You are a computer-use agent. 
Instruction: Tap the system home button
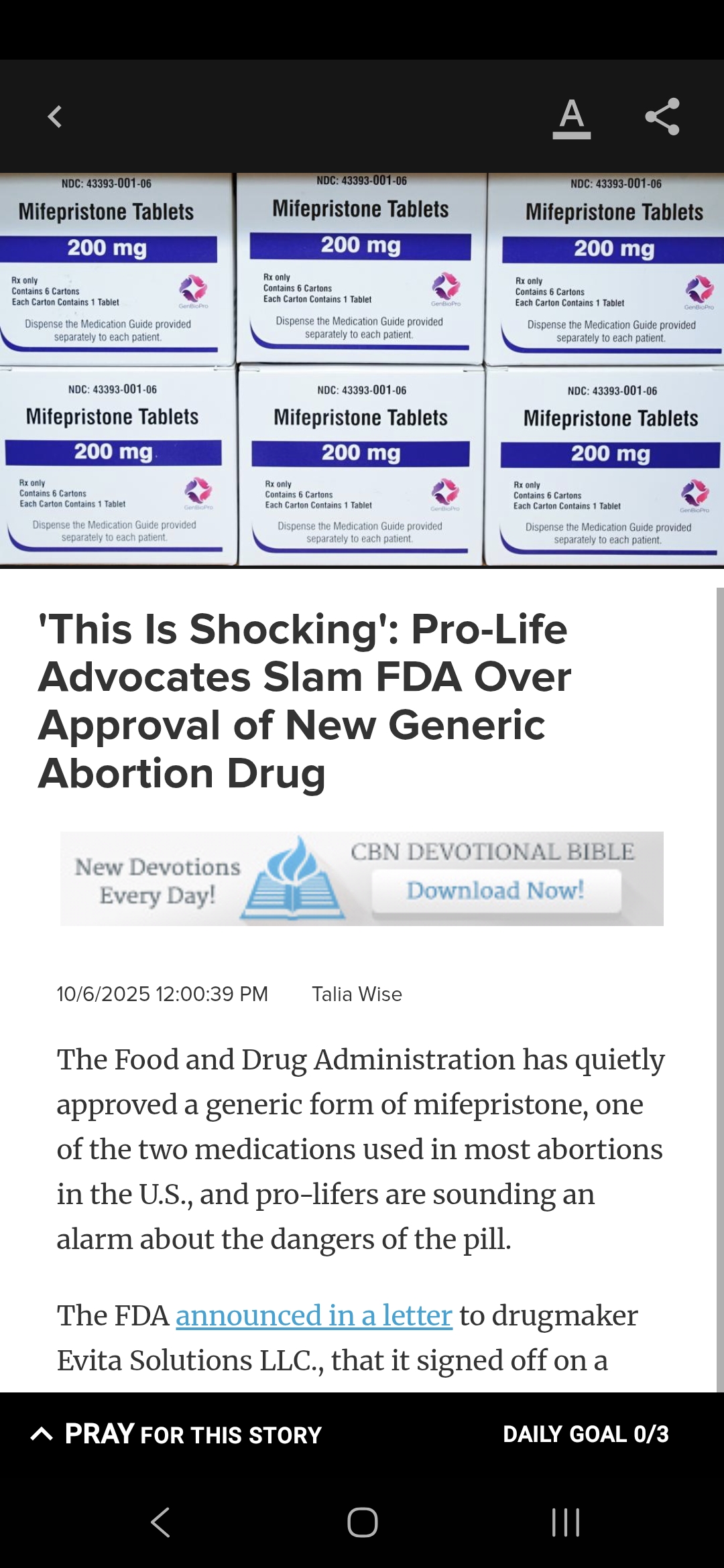(362, 1522)
